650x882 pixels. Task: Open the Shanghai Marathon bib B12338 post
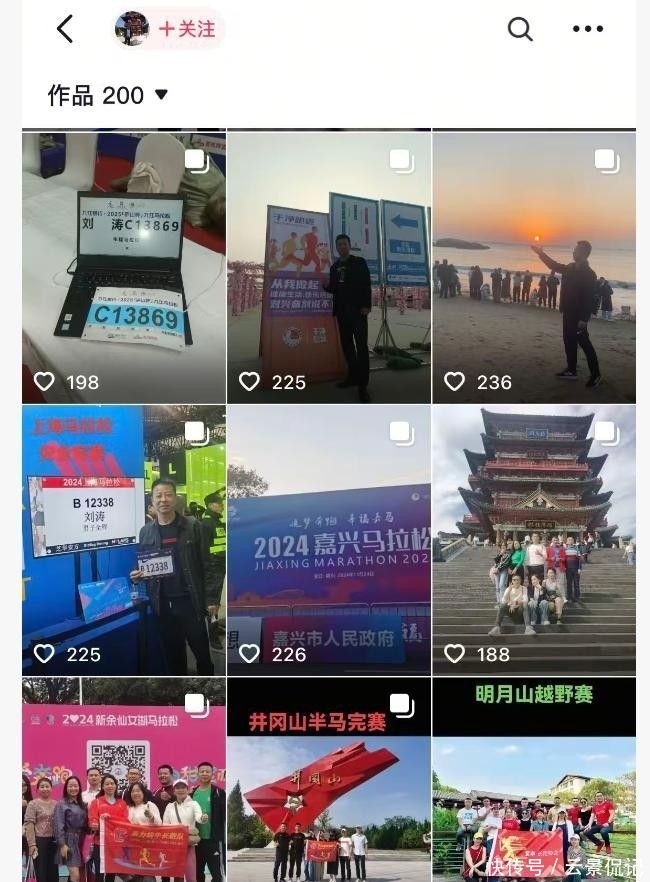[124, 540]
